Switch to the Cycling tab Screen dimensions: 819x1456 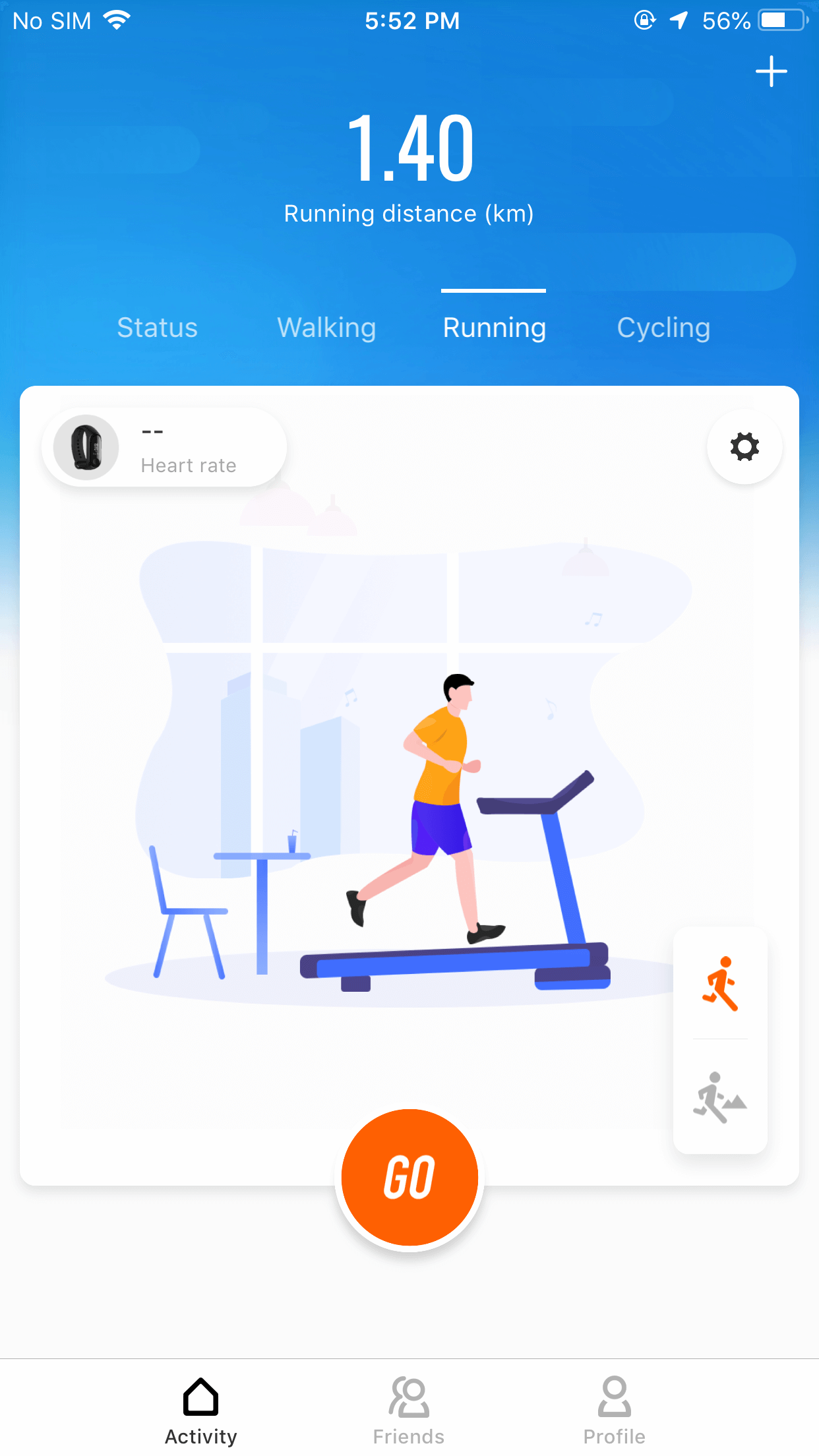point(663,328)
